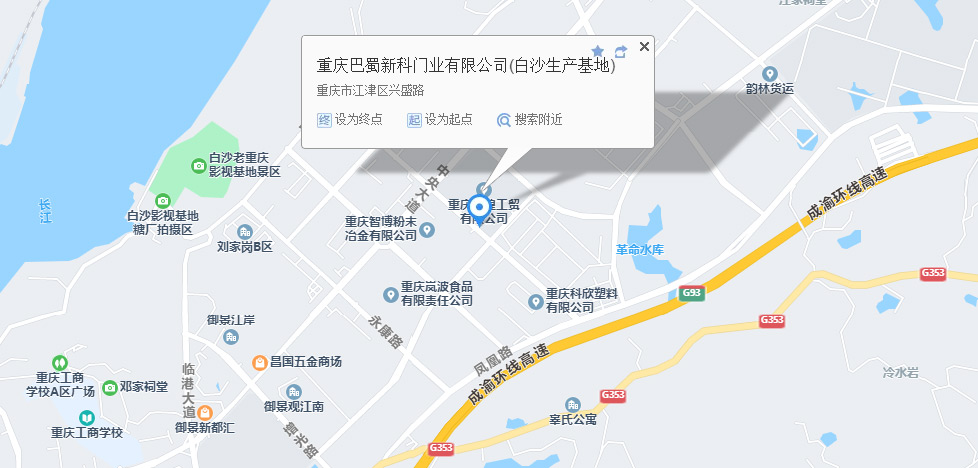Screen dimensions: 978x468
Task: Open the 重庆智博粉末冶金有限公司 marker
Action: pyautogui.click(x=427, y=230)
